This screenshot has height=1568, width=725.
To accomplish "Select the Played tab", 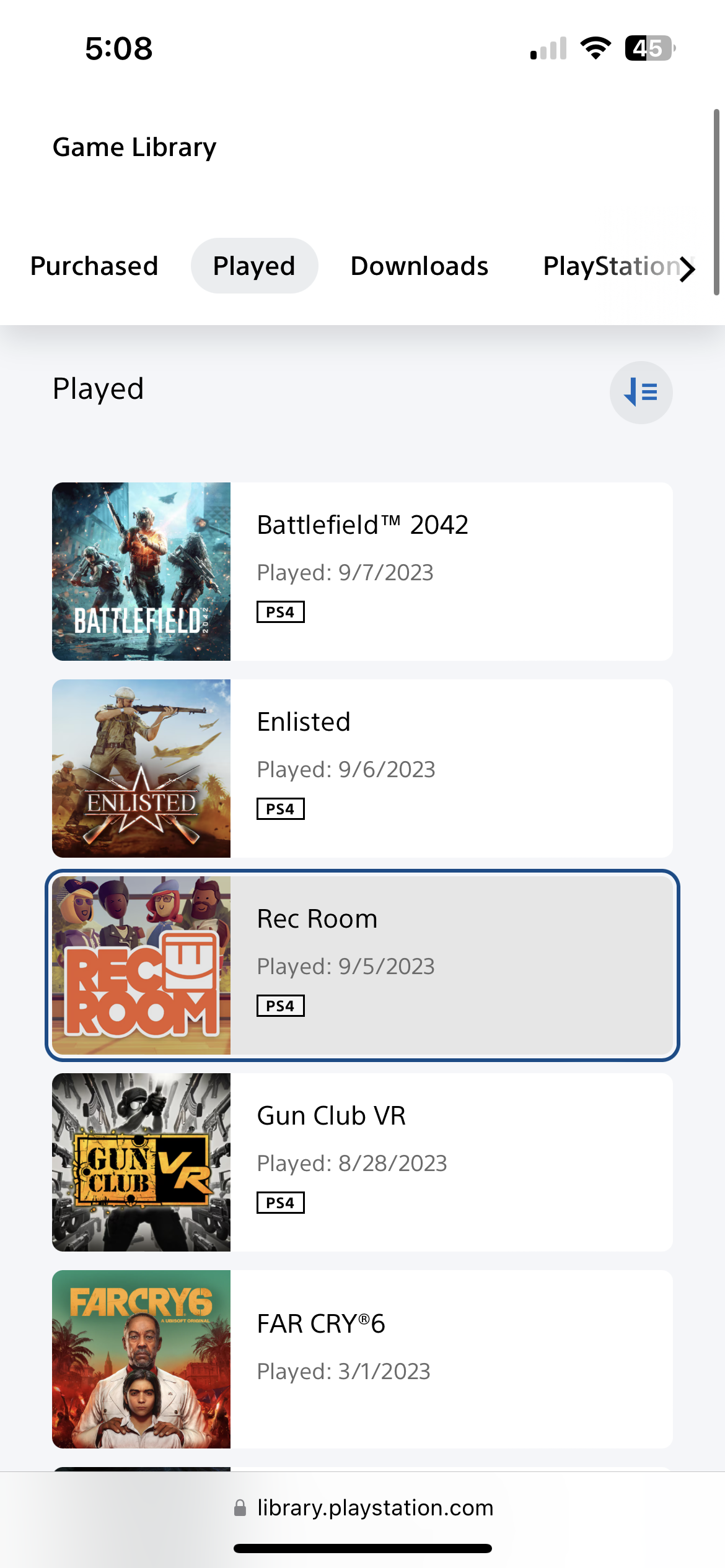I will [x=254, y=266].
